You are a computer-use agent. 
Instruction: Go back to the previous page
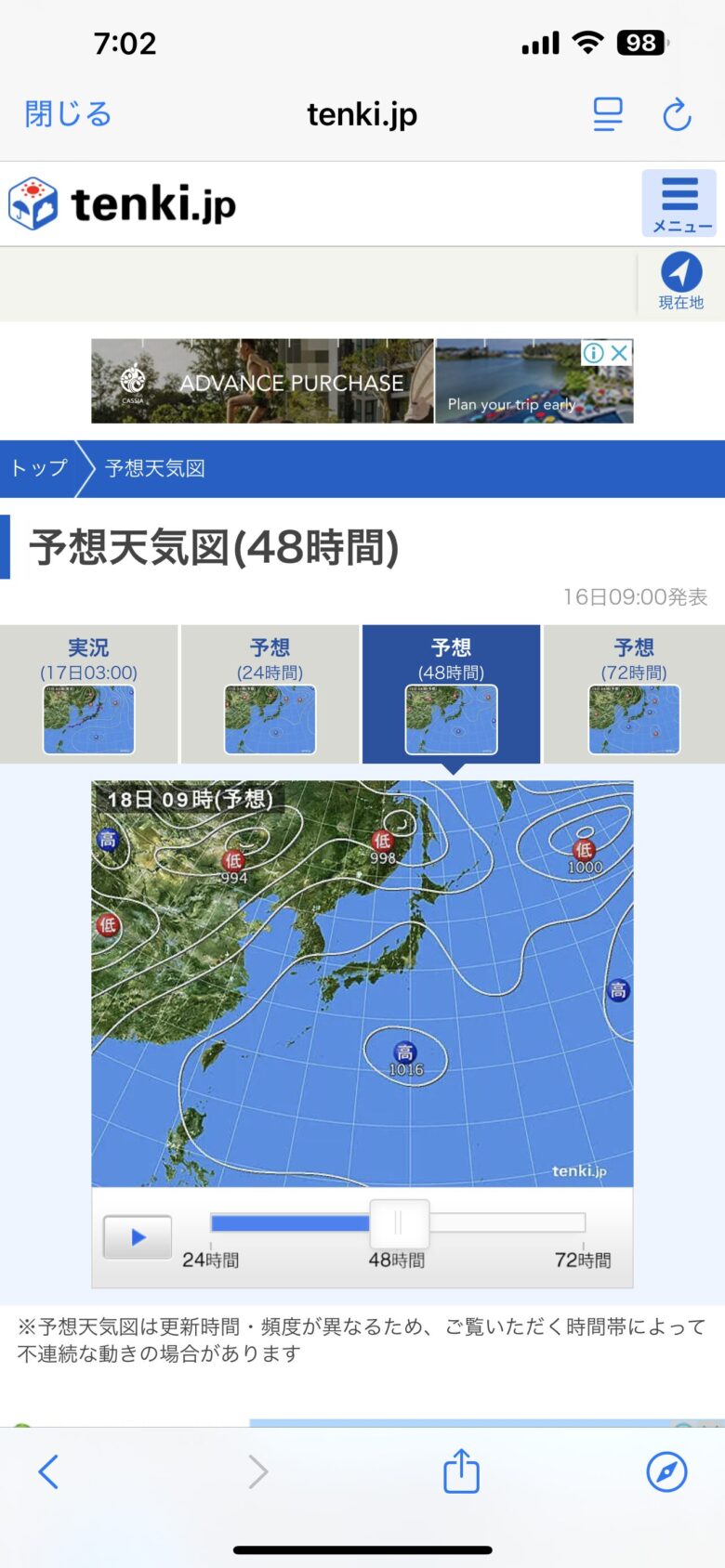48,1471
